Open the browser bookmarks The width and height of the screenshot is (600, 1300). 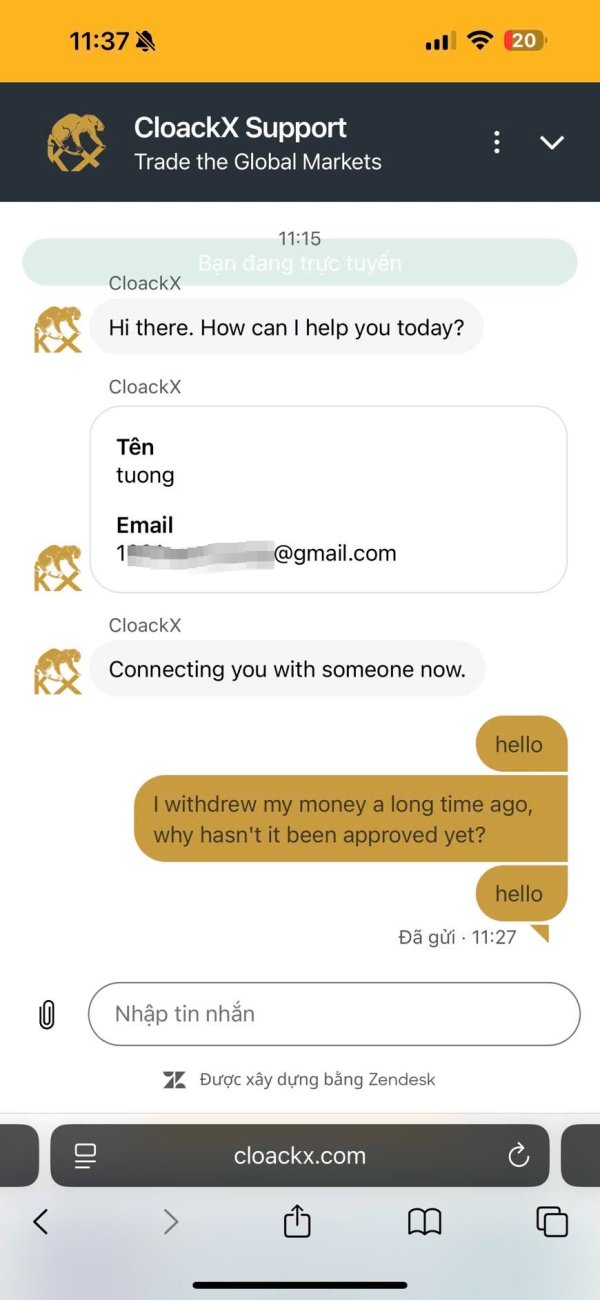point(425,1221)
